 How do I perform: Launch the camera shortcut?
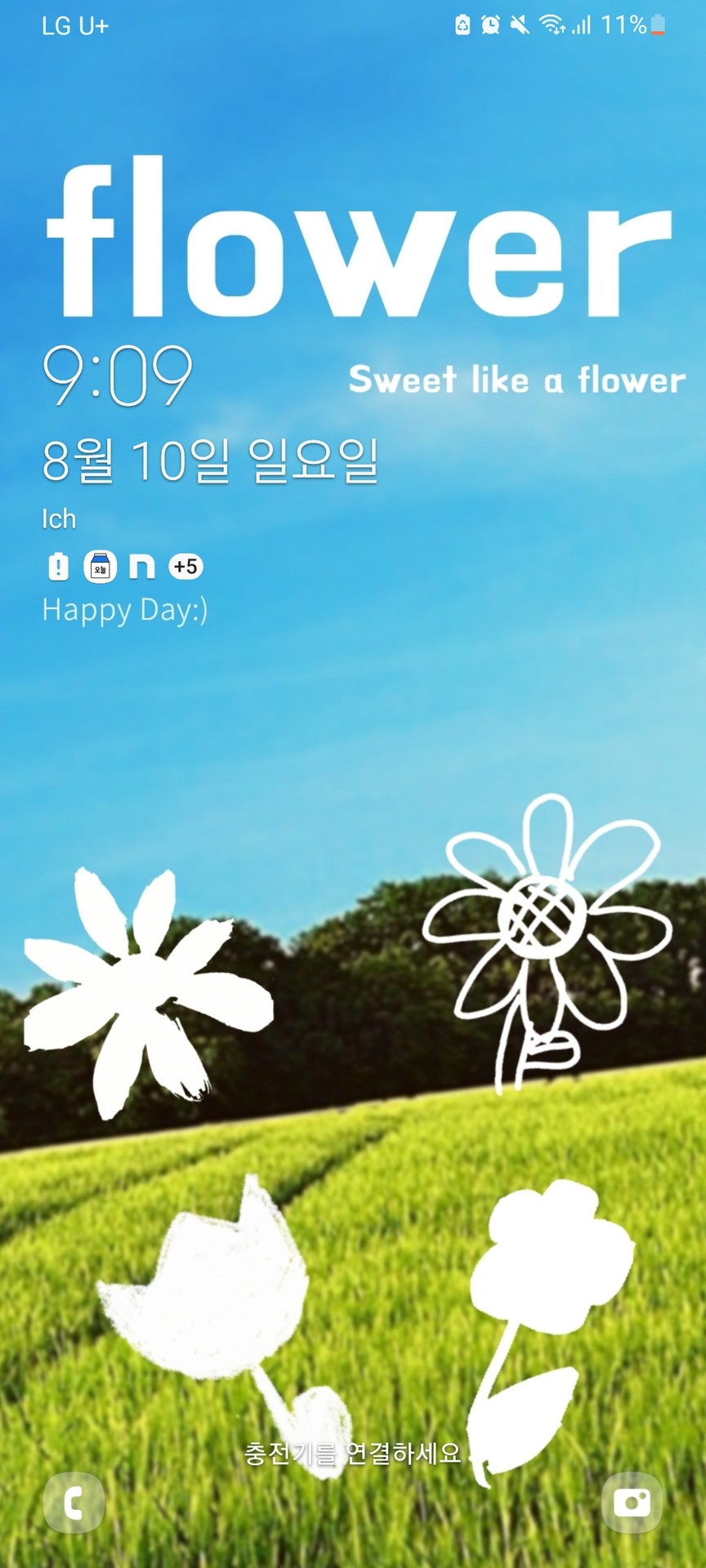point(631,1505)
